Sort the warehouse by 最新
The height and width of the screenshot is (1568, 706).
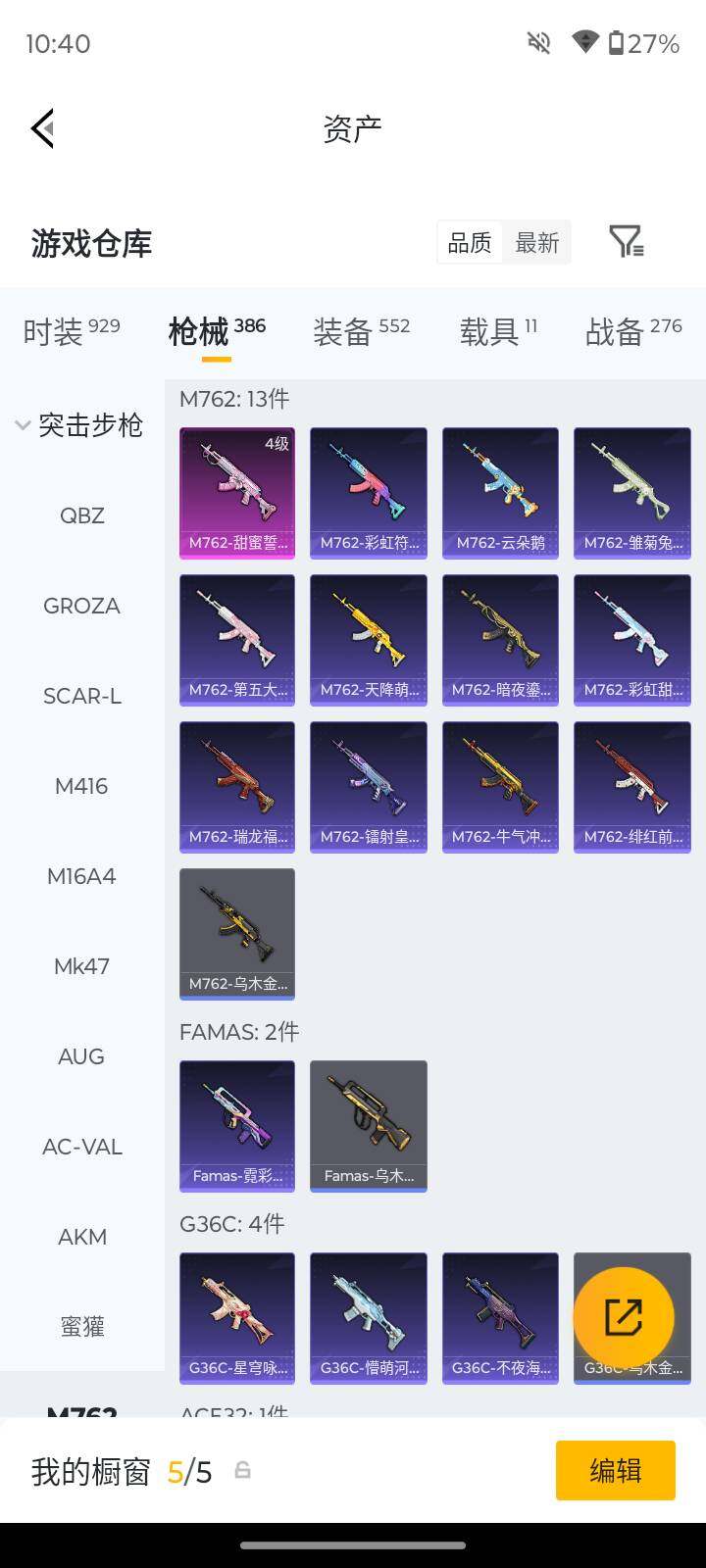(536, 243)
